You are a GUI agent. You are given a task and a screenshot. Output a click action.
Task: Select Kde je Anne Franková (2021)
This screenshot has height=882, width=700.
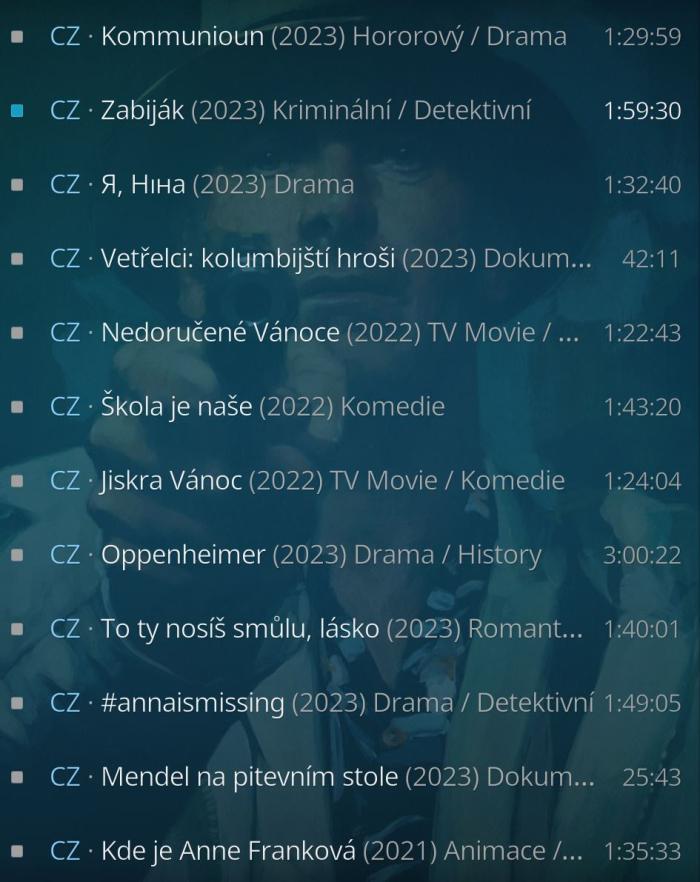click(340, 851)
